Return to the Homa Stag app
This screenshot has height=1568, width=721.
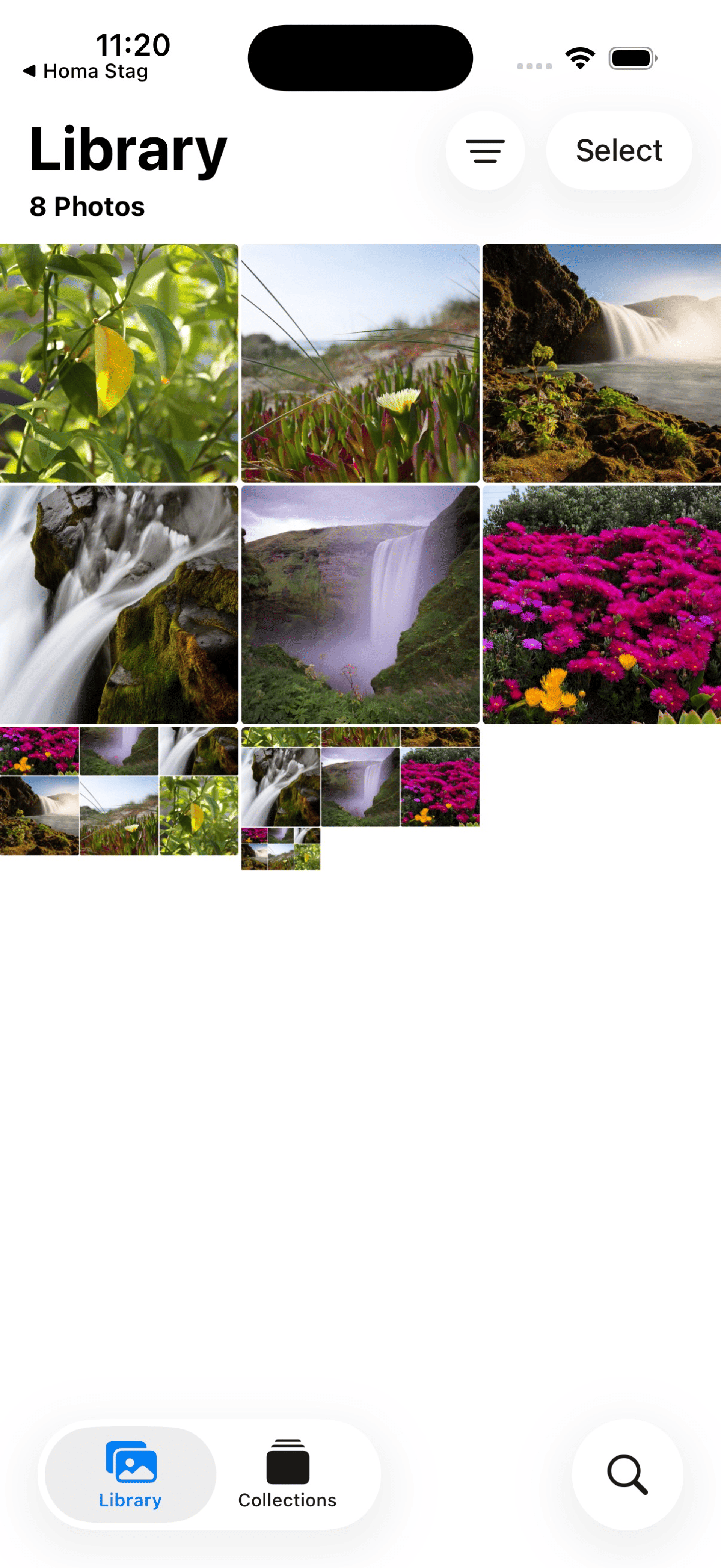click(86, 71)
